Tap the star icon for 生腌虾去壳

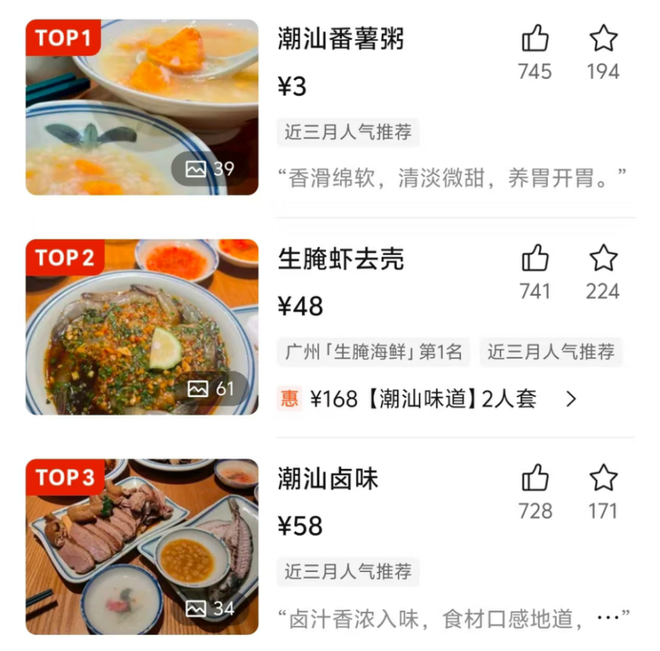coord(603,259)
